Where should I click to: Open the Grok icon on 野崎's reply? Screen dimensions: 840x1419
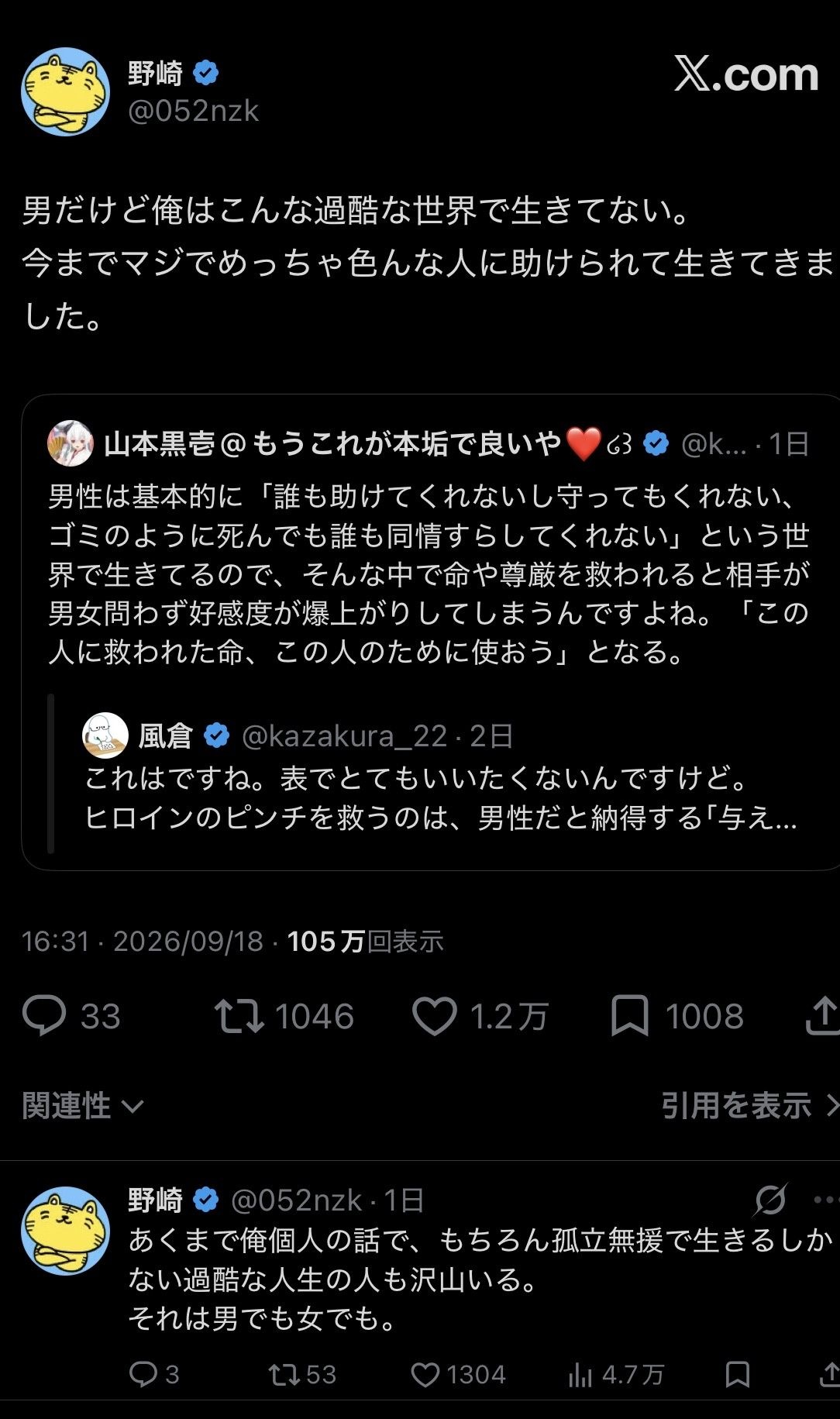[x=770, y=1200]
